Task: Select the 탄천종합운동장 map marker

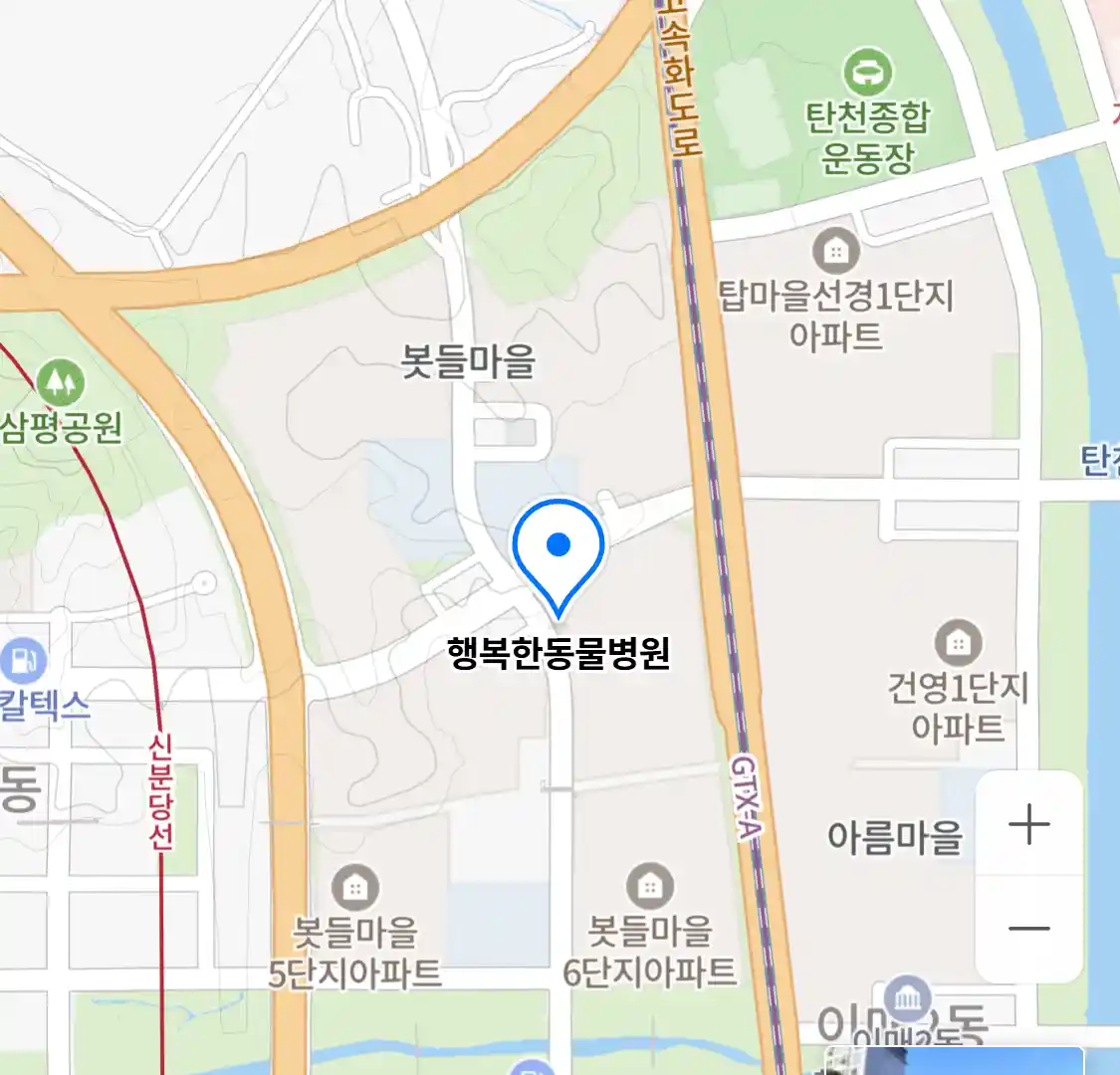Action: coord(868,74)
